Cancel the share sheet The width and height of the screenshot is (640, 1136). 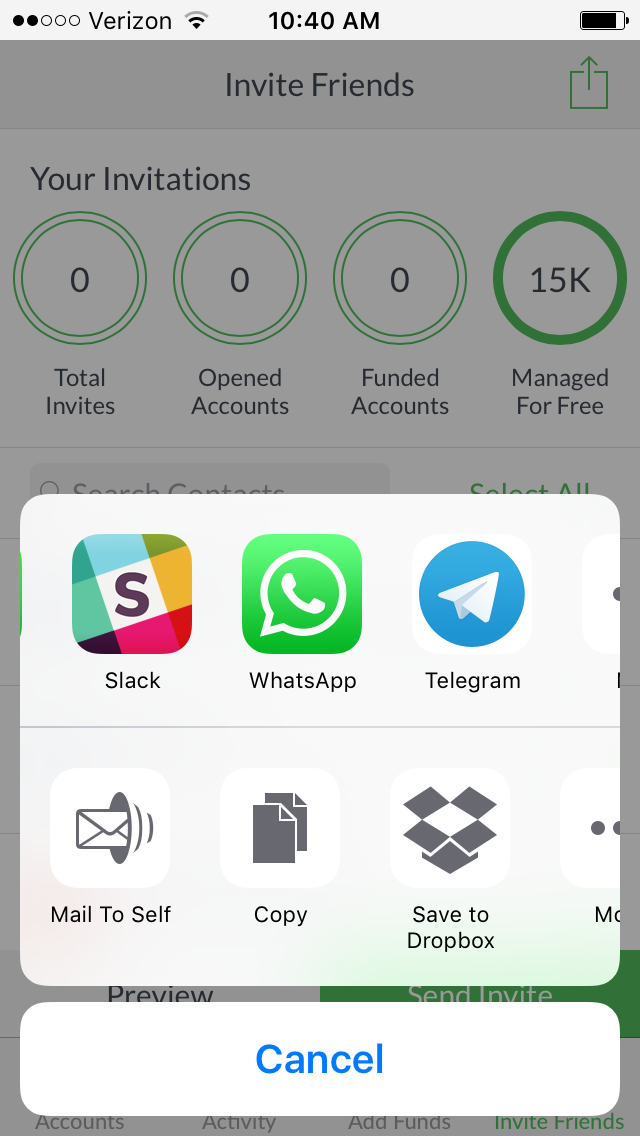point(320,1059)
